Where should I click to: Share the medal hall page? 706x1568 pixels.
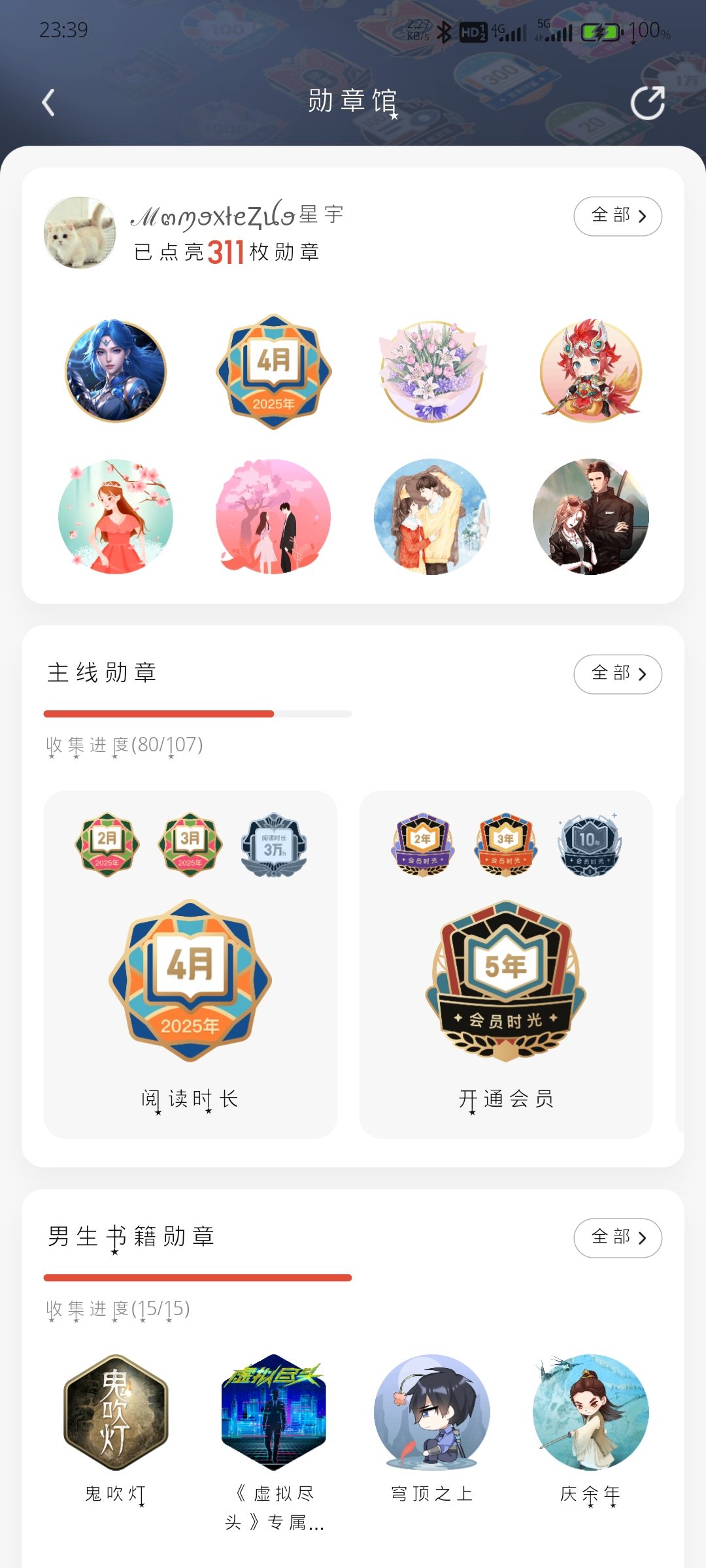click(x=647, y=103)
